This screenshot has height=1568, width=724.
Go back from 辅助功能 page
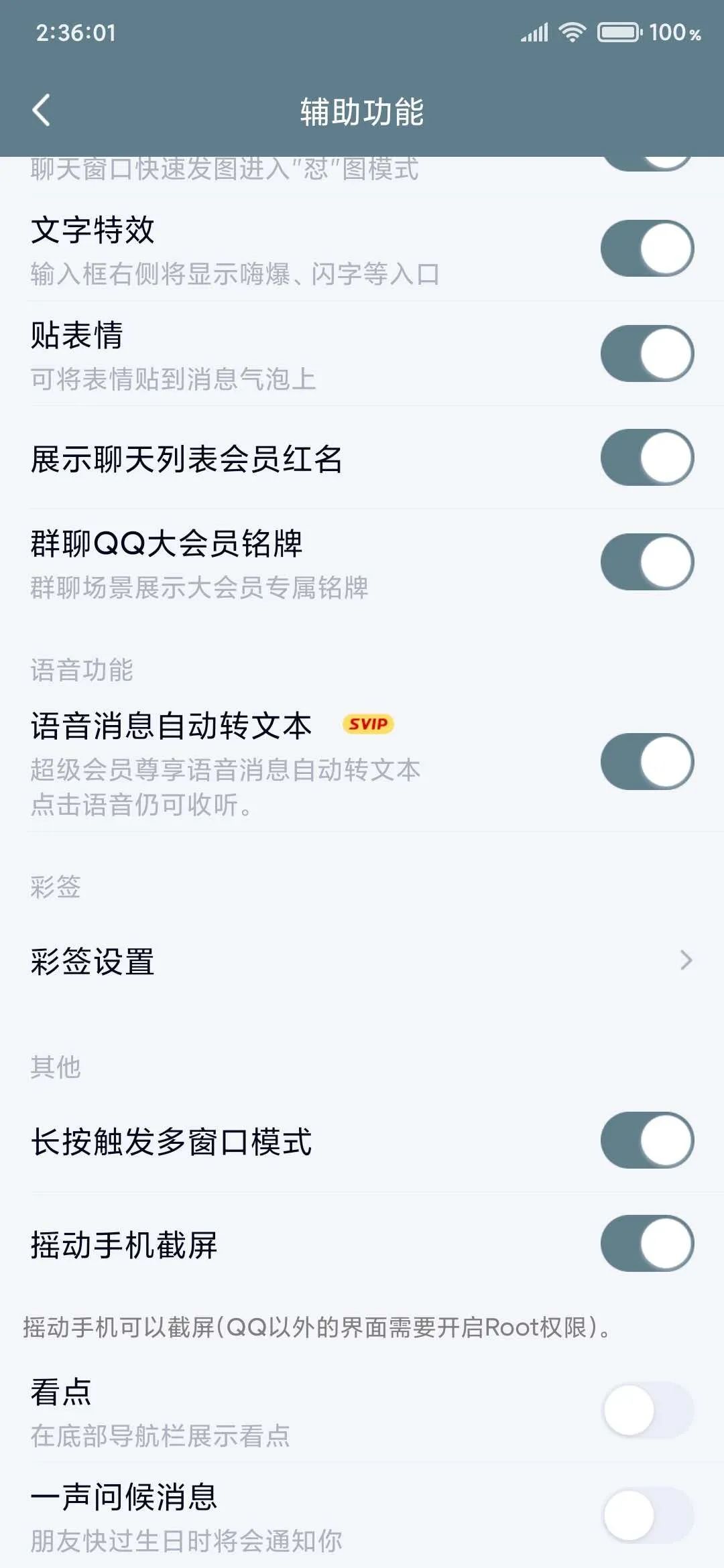click(42, 111)
